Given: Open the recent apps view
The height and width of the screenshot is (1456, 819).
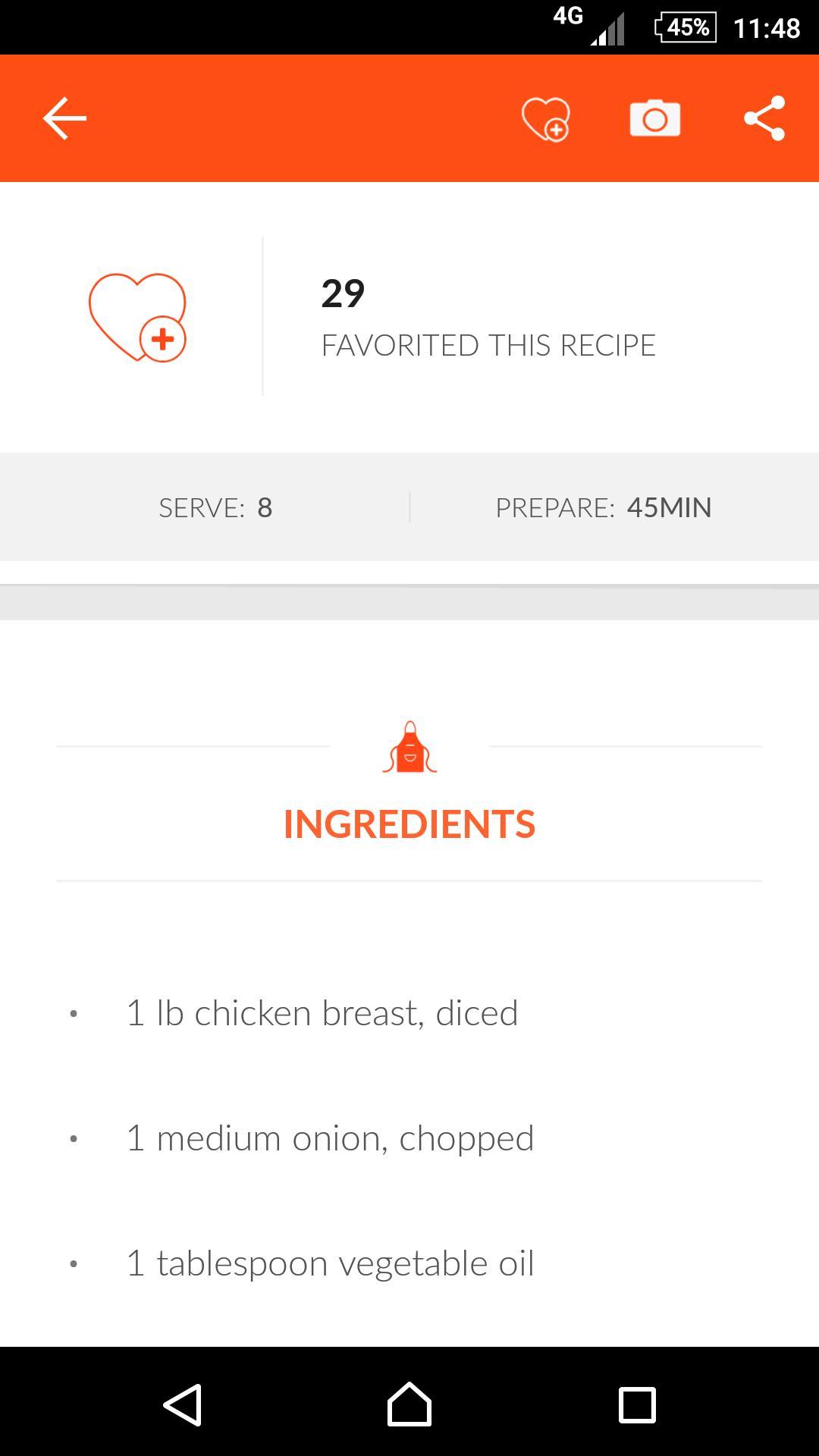Looking at the screenshot, I should [x=637, y=1404].
